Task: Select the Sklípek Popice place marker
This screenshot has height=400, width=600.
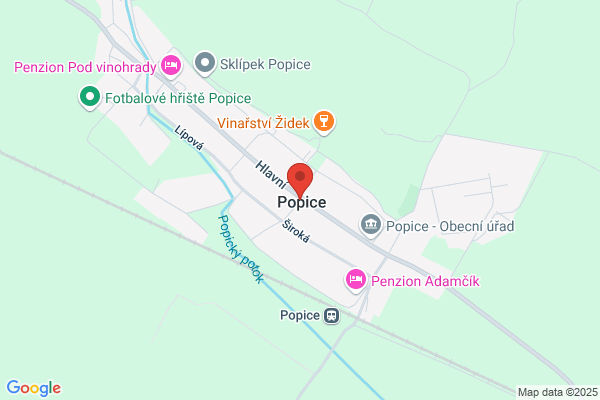Action: (205, 64)
